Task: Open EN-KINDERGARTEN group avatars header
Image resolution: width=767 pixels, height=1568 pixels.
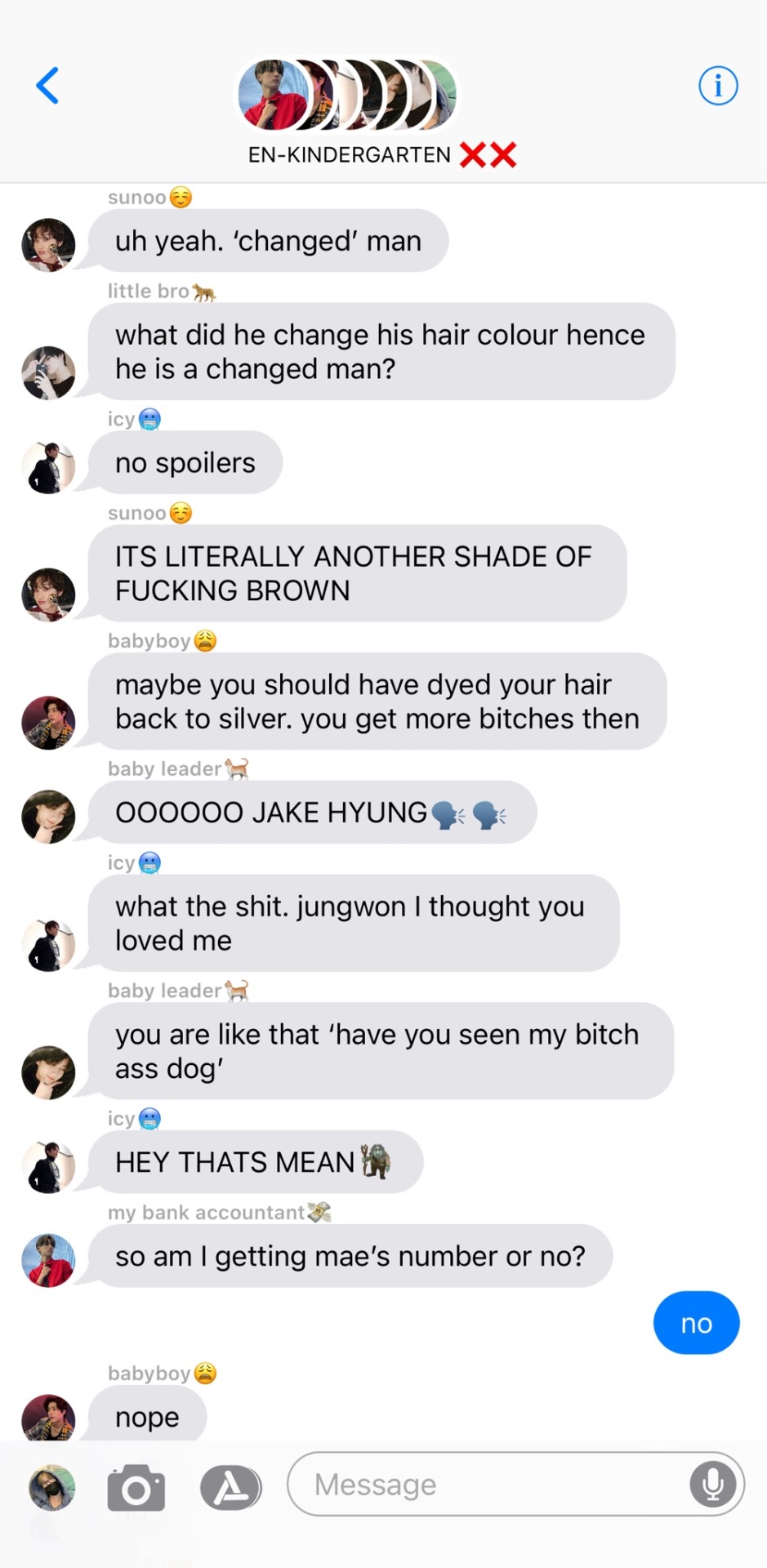Action: [x=347, y=95]
